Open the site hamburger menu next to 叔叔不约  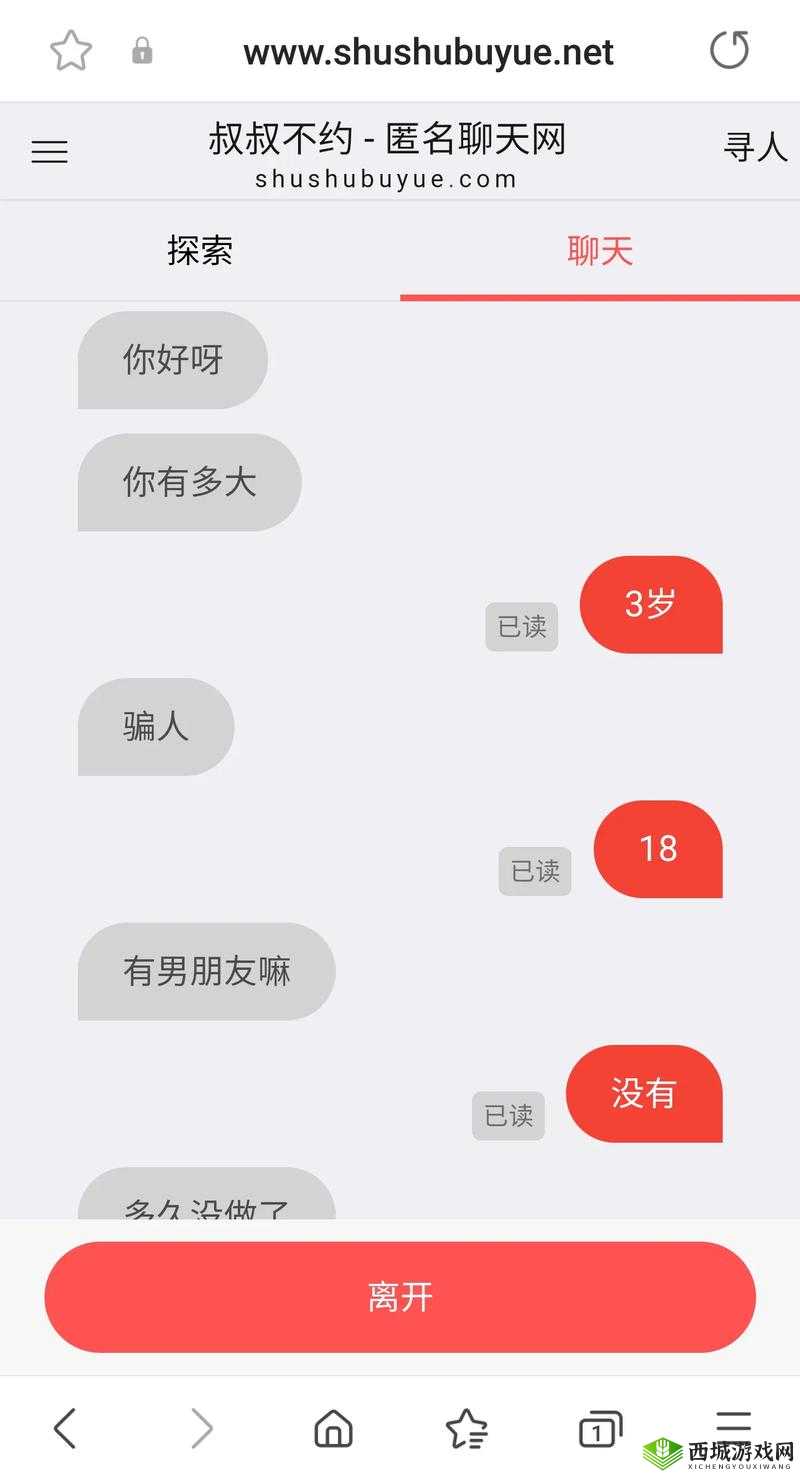click(49, 150)
